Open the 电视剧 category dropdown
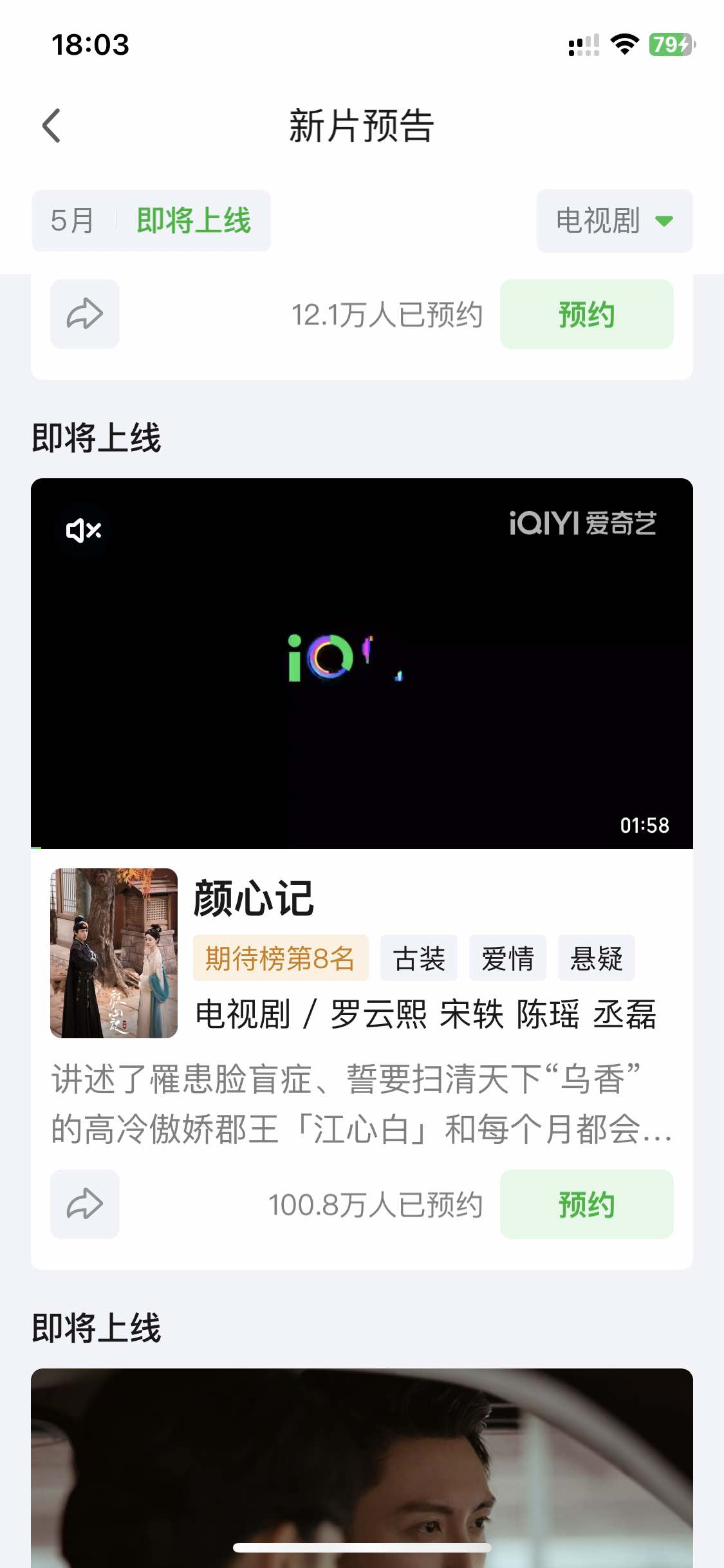The image size is (724, 1568). pyautogui.click(x=614, y=221)
